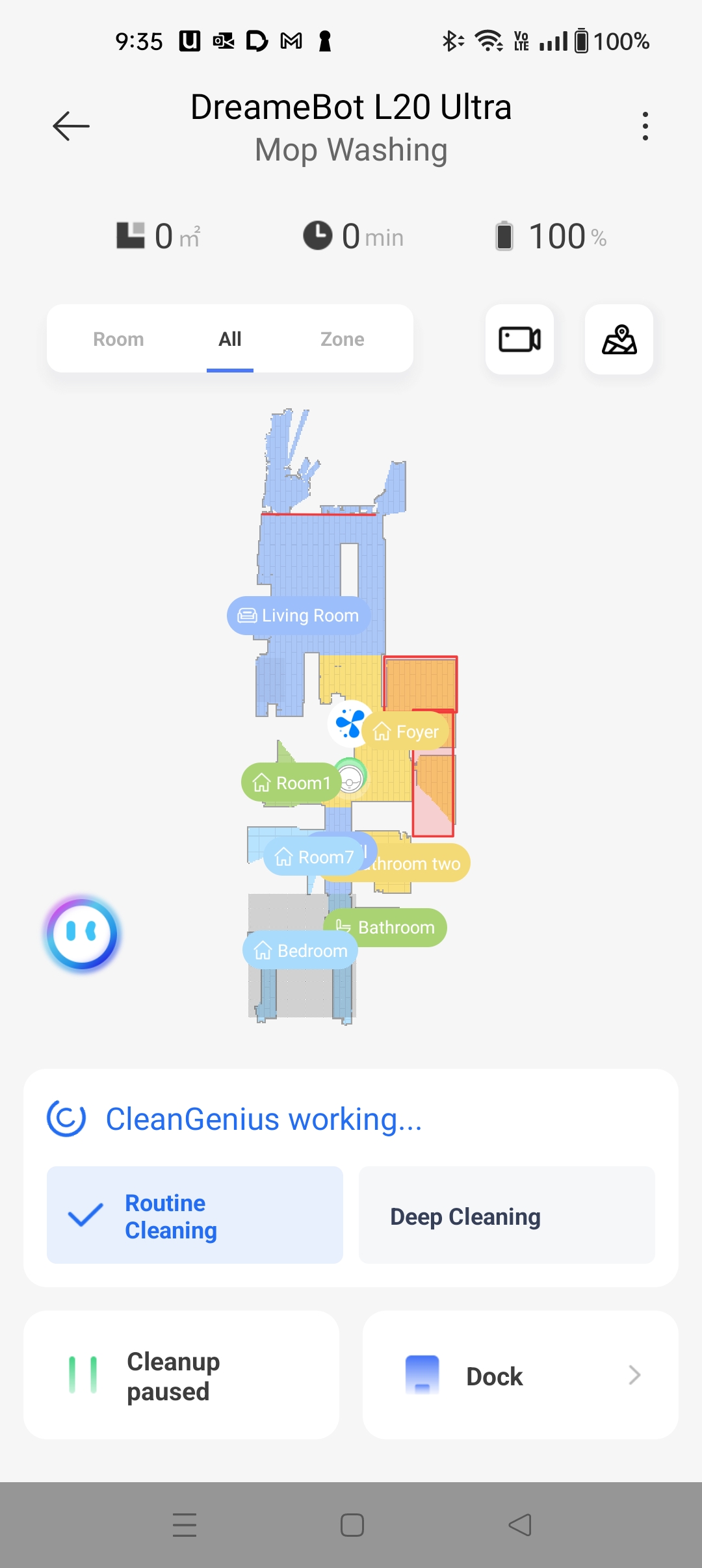The width and height of the screenshot is (702, 1568).
Task: Select Room7 on the map
Action: pyautogui.click(x=315, y=857)
